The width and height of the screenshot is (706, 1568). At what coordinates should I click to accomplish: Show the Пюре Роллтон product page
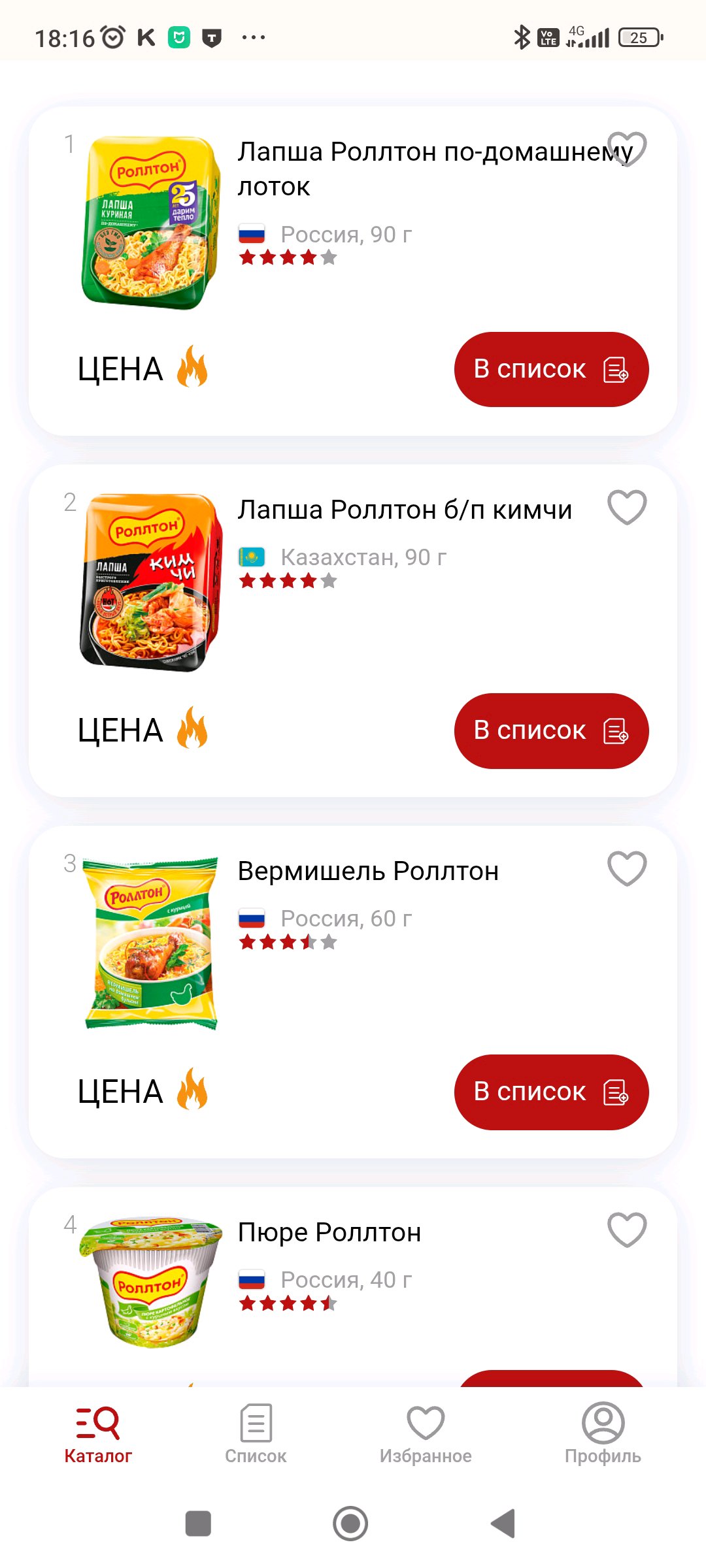tap(329, 1233)
